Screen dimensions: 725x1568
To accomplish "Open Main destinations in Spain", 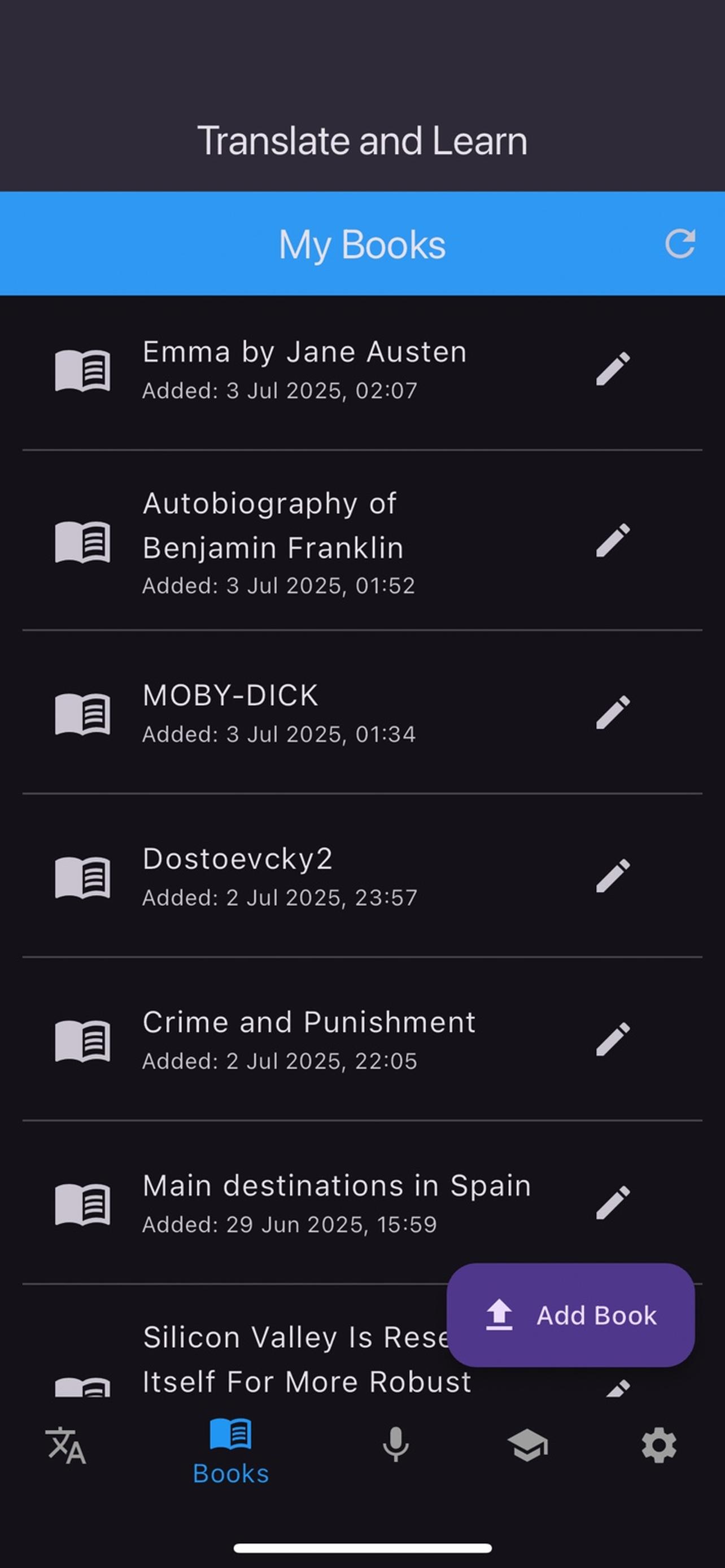I will click(336, 1202).
